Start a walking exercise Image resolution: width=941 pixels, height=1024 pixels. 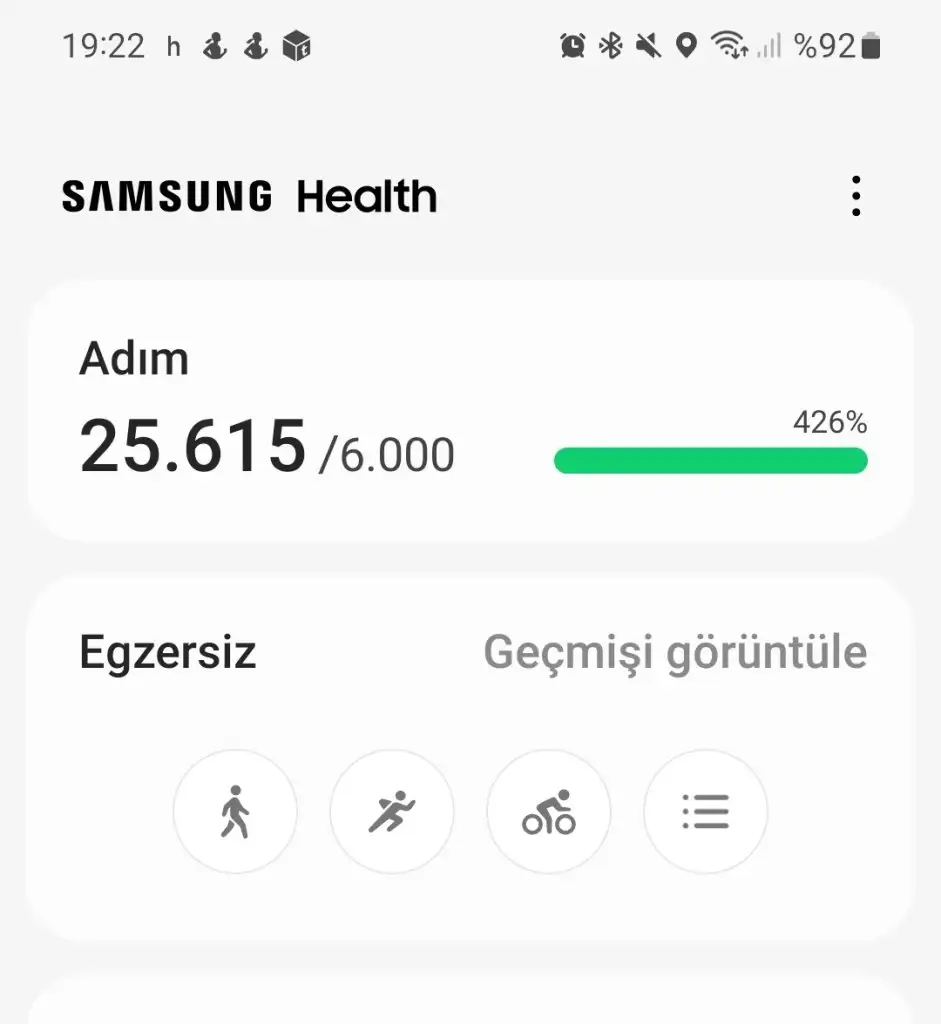[235, 811]
